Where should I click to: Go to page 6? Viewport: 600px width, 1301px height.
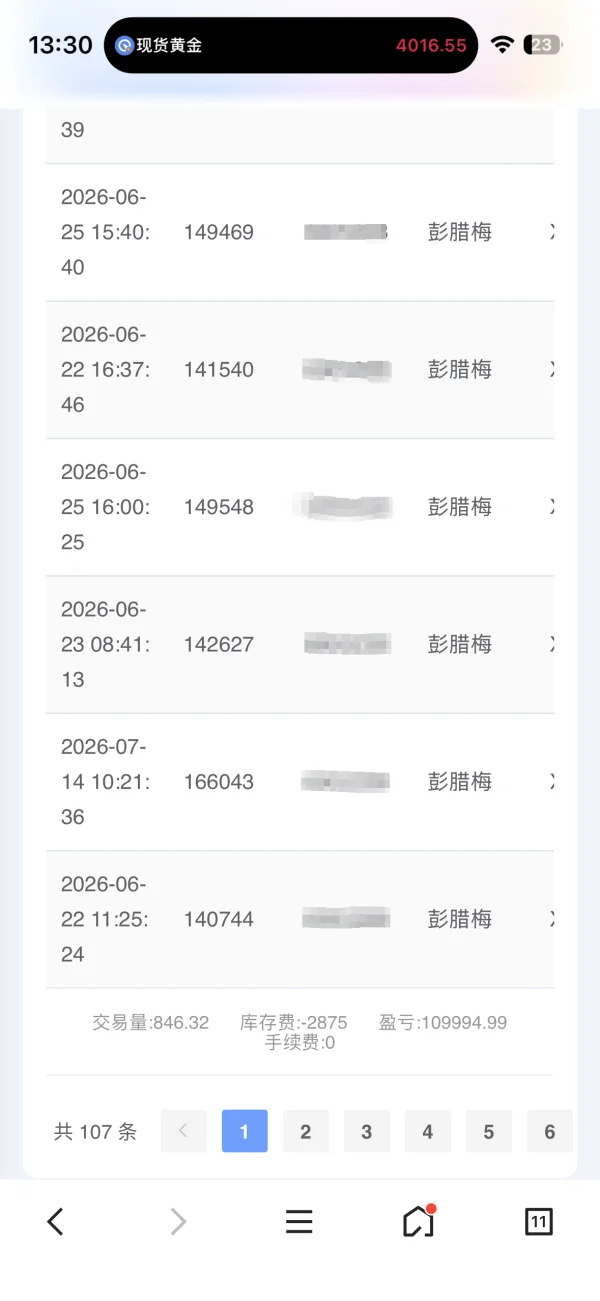coord(550,1131)
